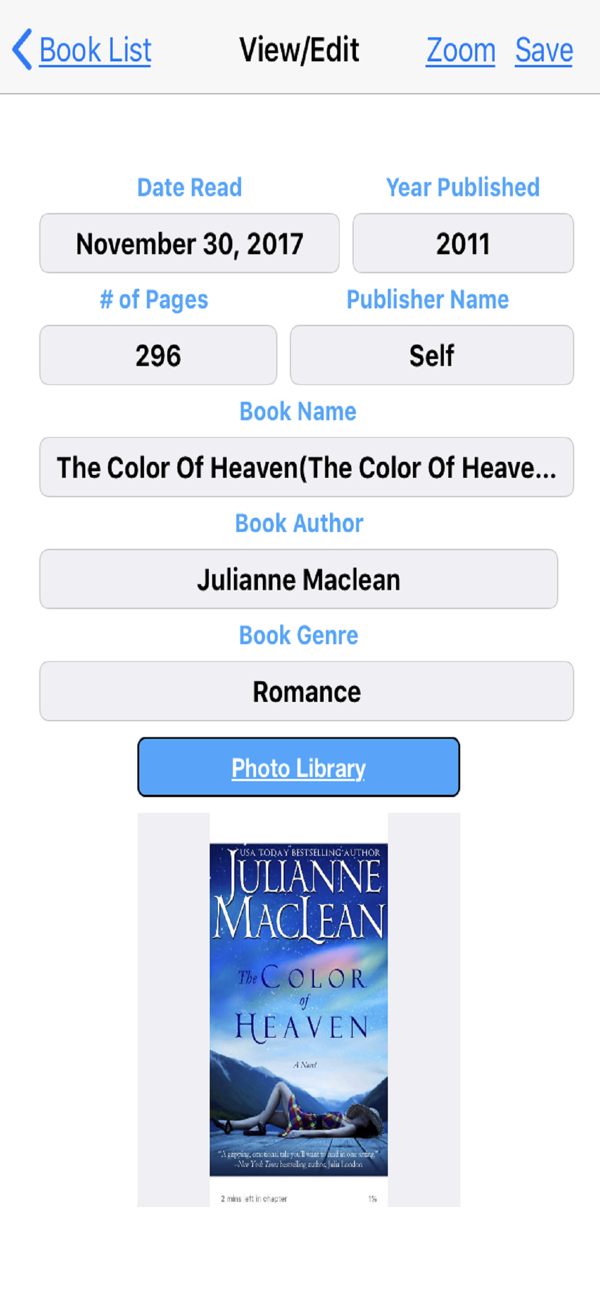Change the Book Genre field

(x=306, y=691)
